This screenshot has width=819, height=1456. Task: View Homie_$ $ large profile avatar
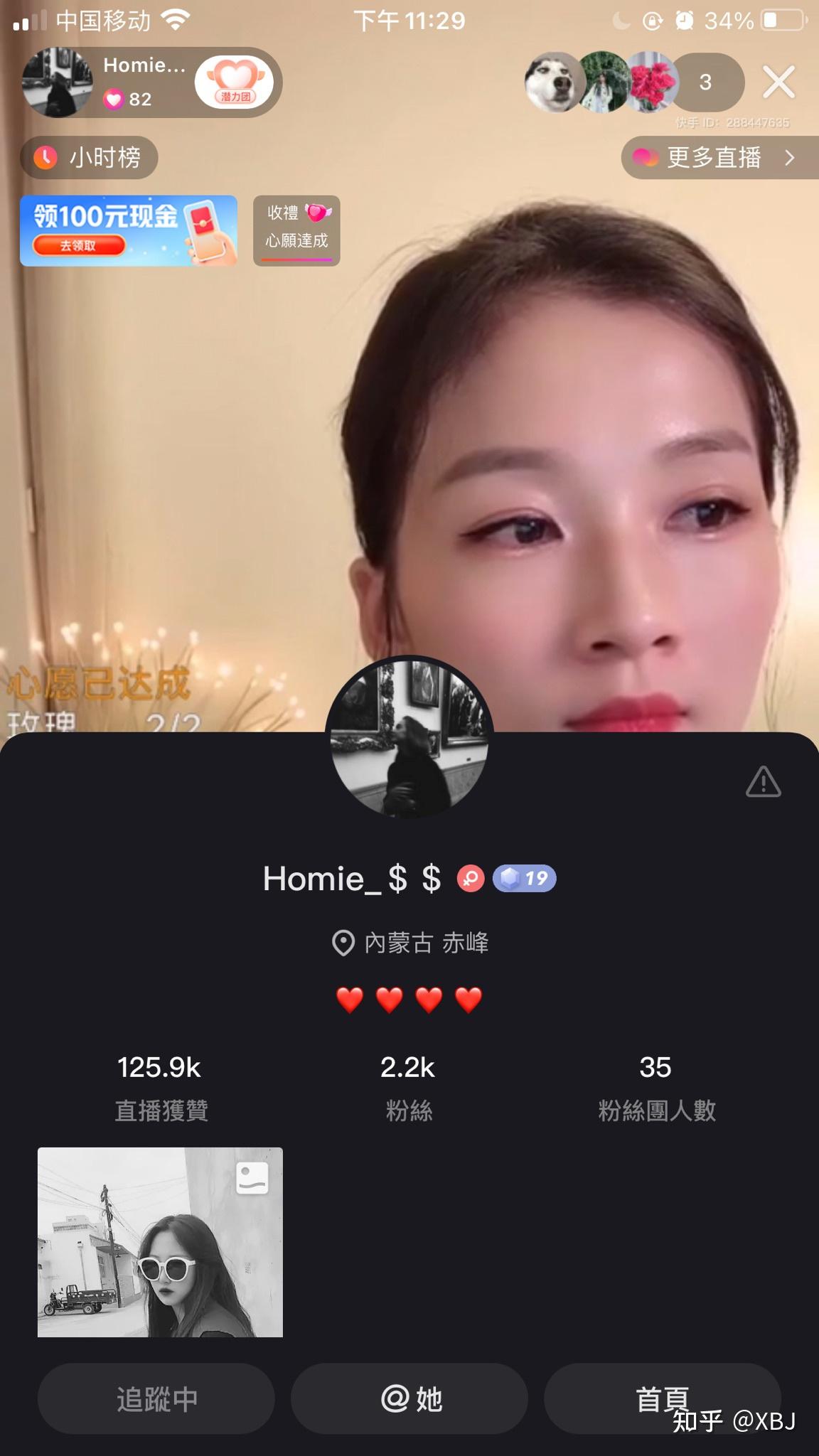[x=409, y=737]
